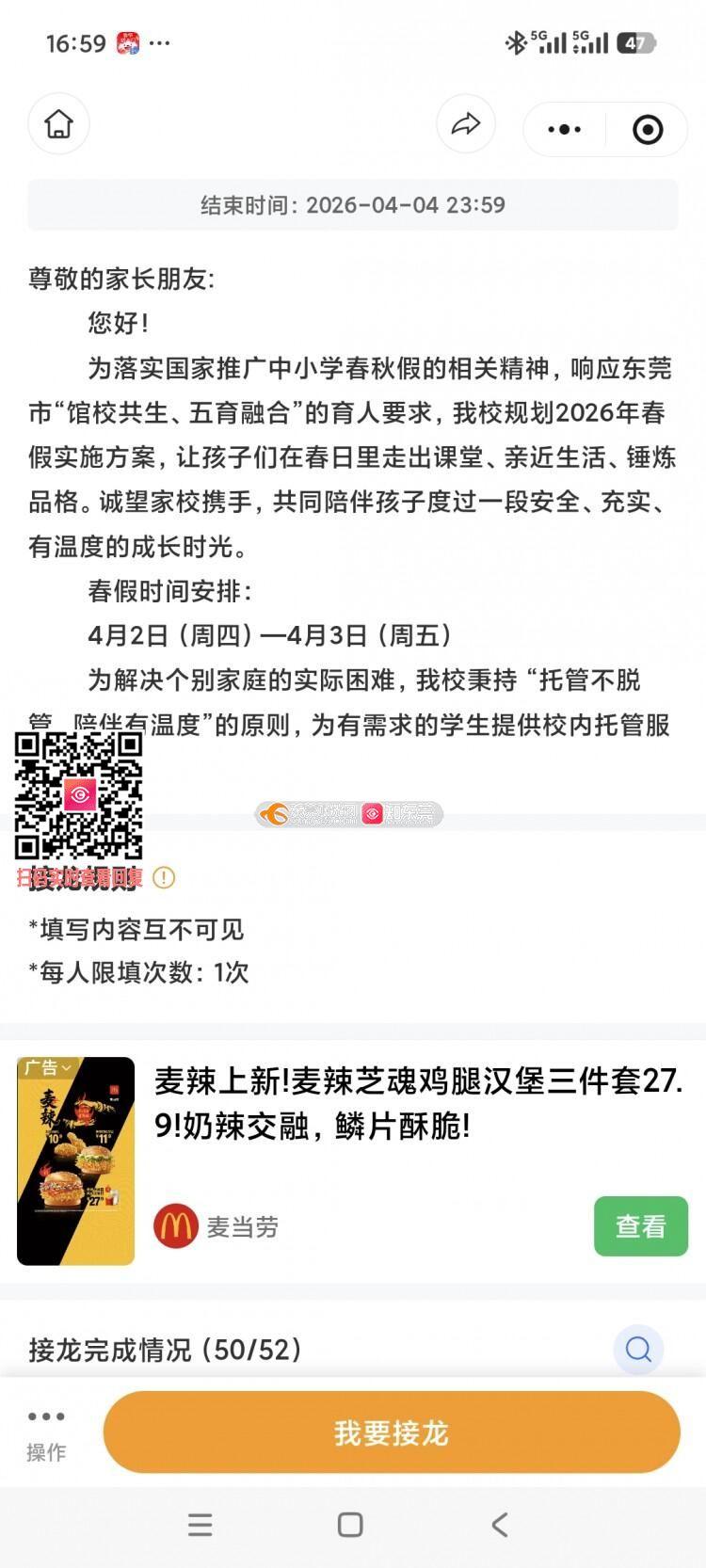The height and width of the screenshot is (1568, 706).
Task: Share this 接龙 page
Action: [466, 124]
